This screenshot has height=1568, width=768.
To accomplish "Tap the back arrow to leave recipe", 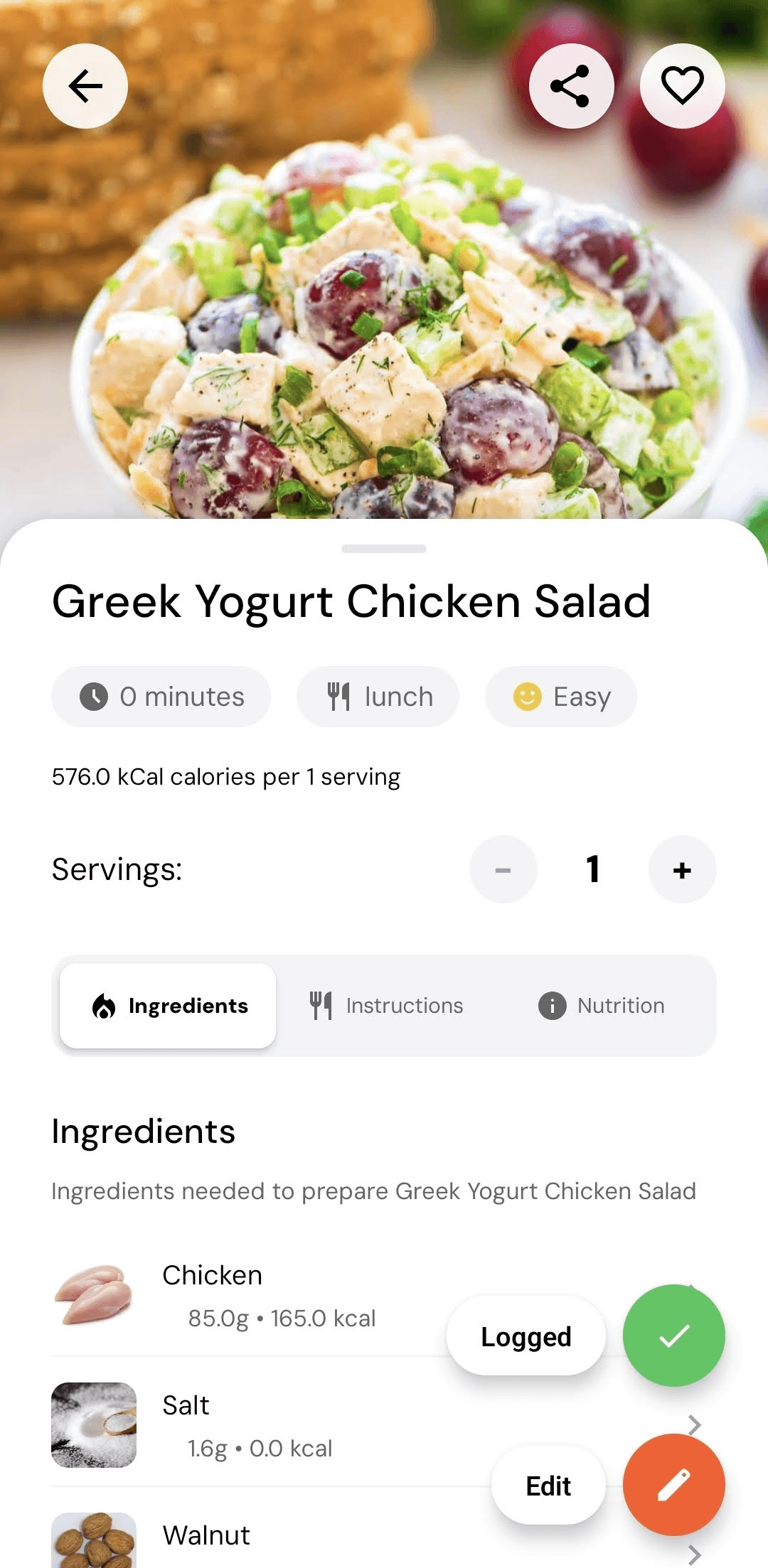I will (85, 85).
